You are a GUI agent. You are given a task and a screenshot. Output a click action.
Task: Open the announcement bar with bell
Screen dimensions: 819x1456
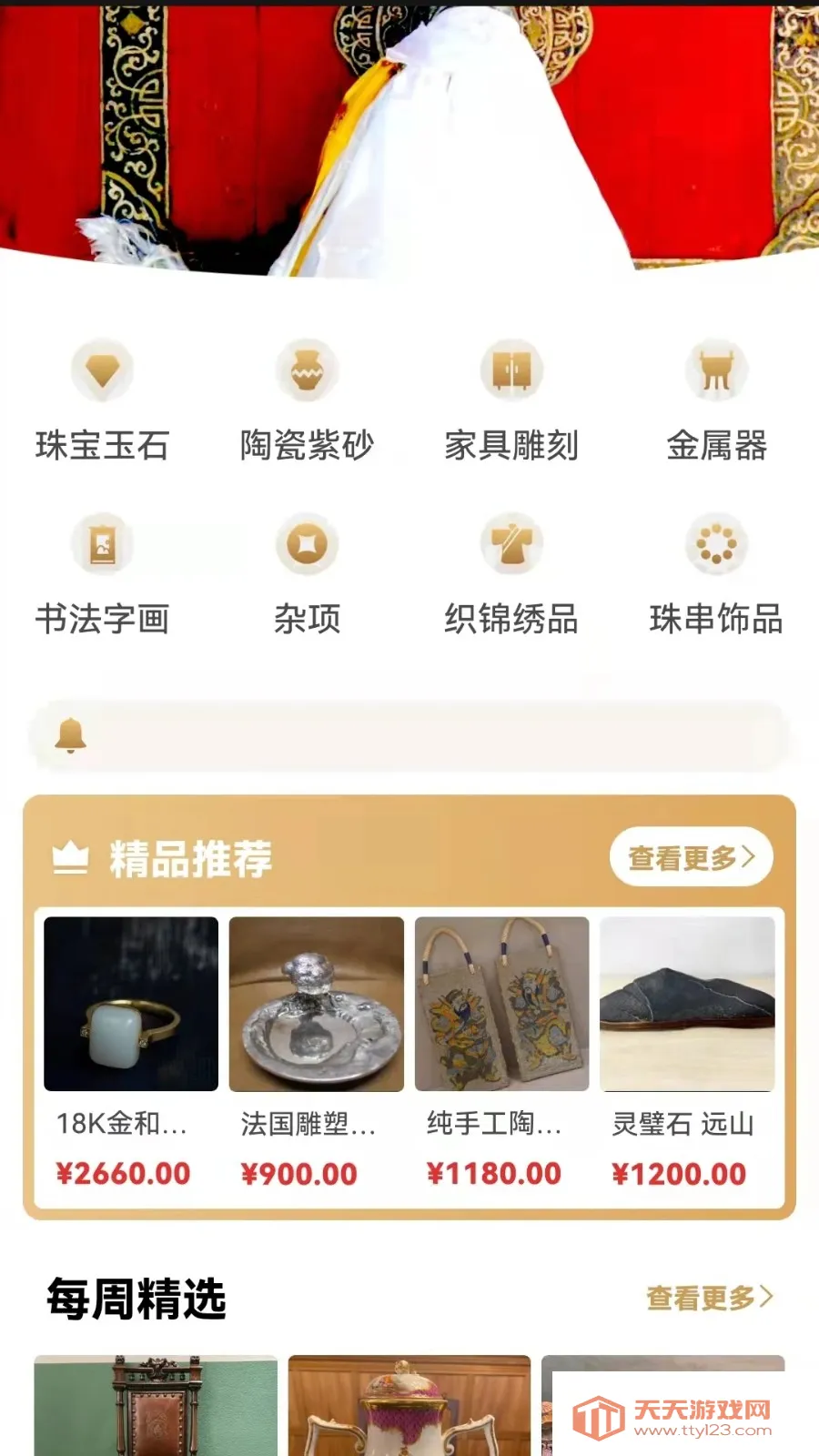click(409, 735)
